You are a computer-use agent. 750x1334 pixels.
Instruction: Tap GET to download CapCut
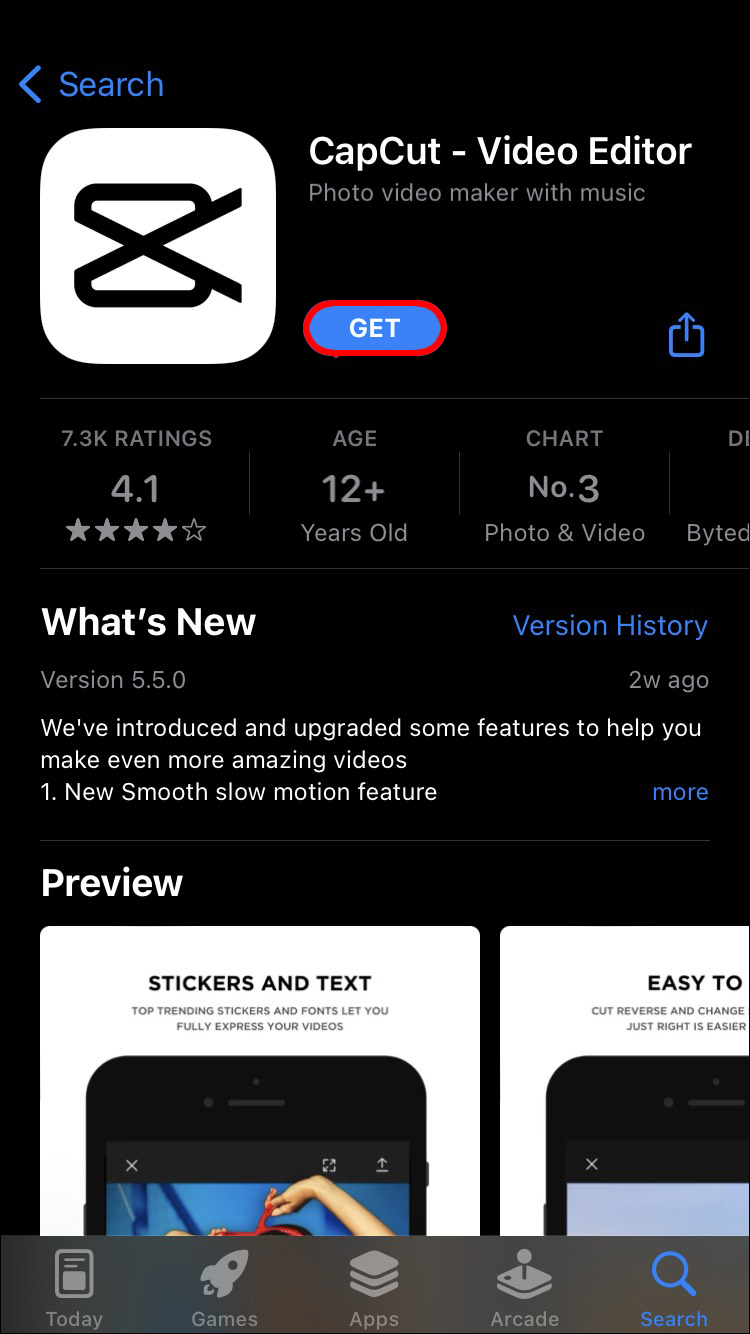click(374, 329)
